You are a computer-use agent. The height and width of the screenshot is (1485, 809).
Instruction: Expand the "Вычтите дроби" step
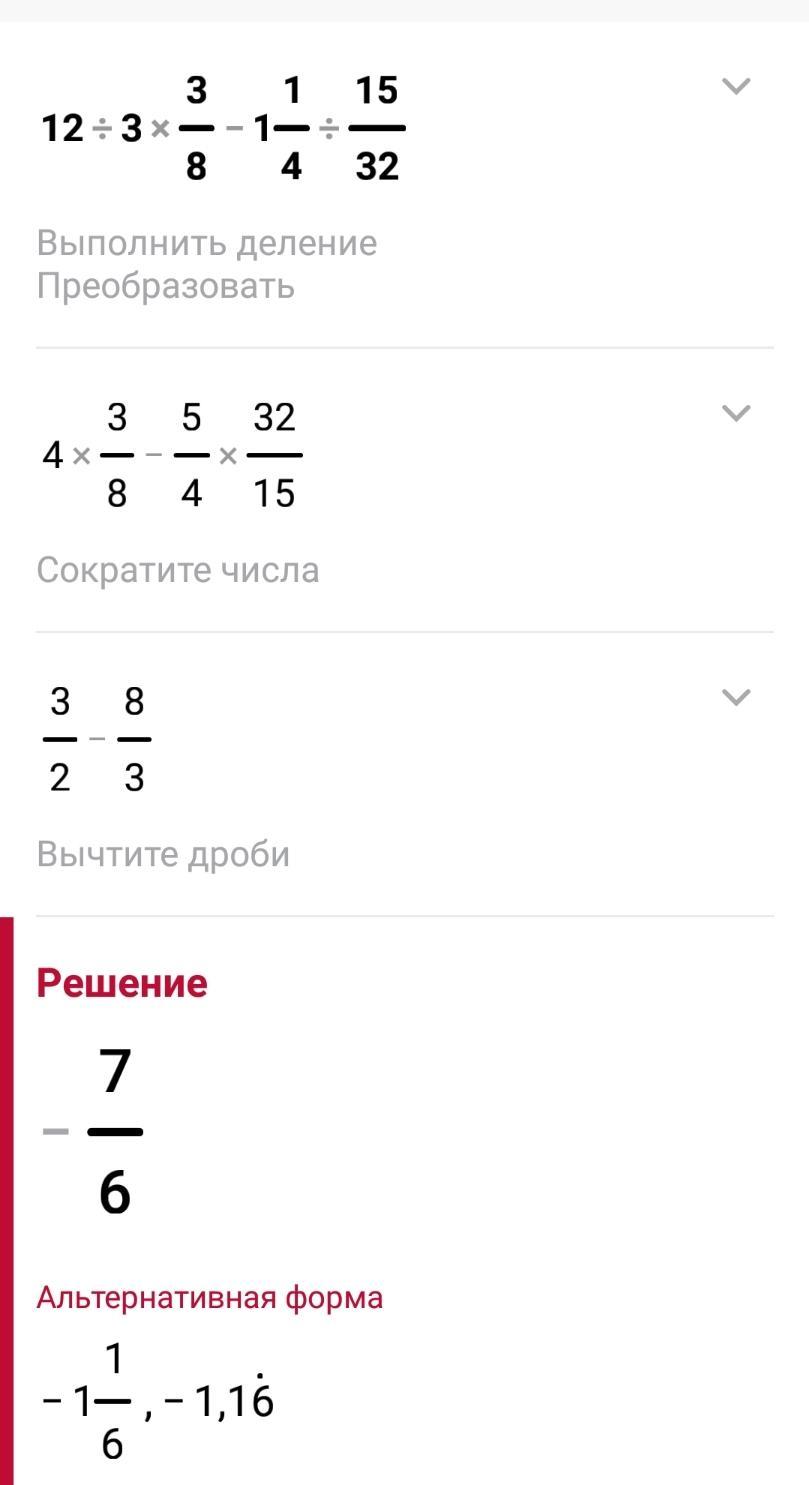click(x=736, y=697)
